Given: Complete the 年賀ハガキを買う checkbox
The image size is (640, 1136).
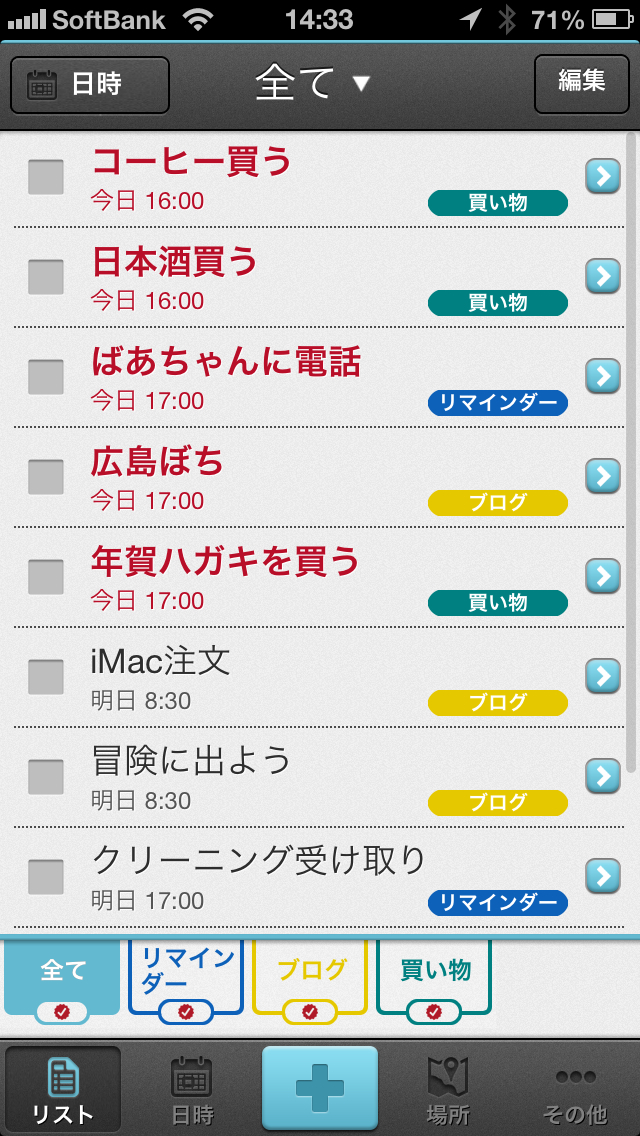Looking at the screenshot, I should [46, 577].
